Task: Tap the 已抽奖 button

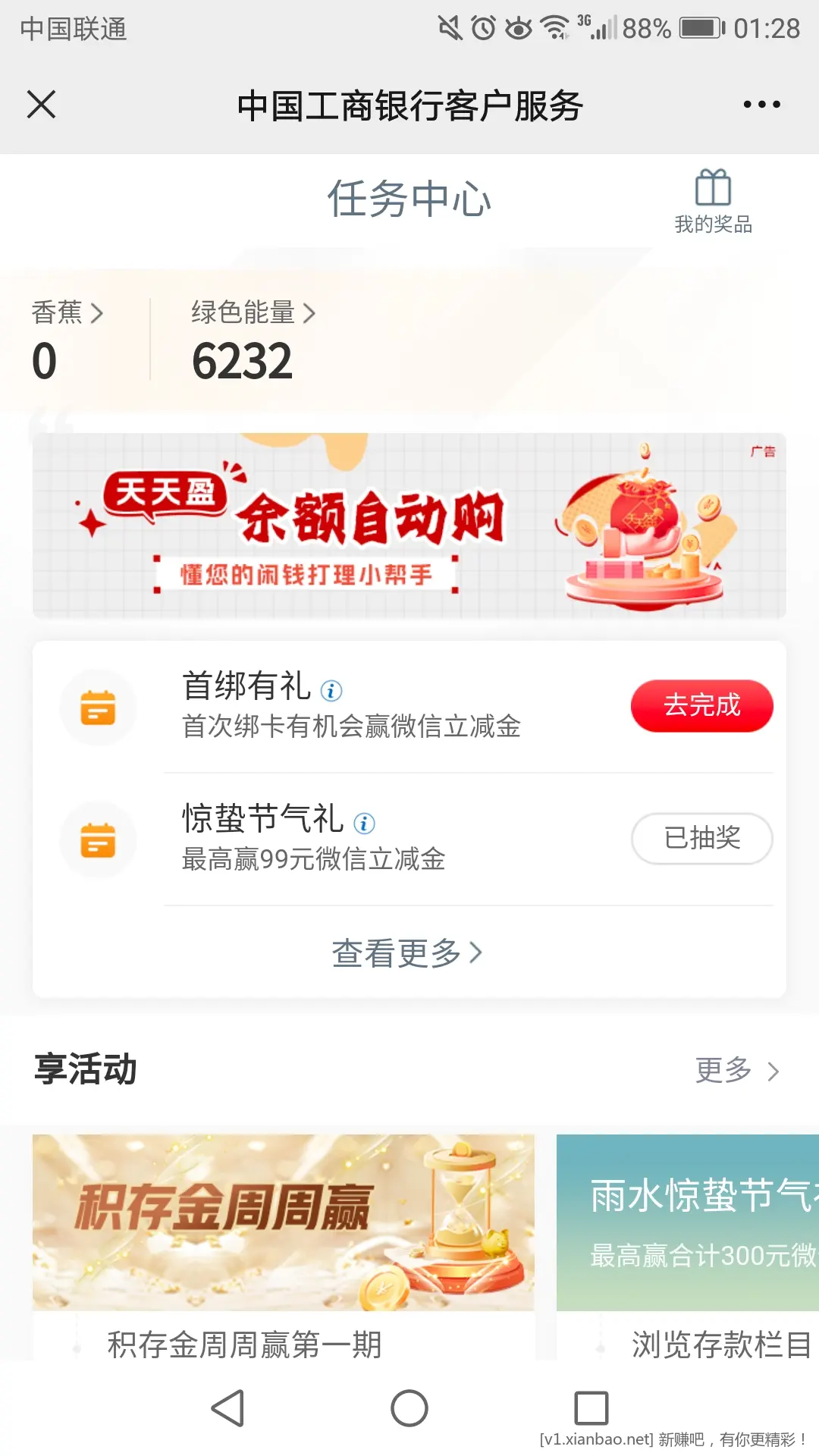Action: pos(702,838)
